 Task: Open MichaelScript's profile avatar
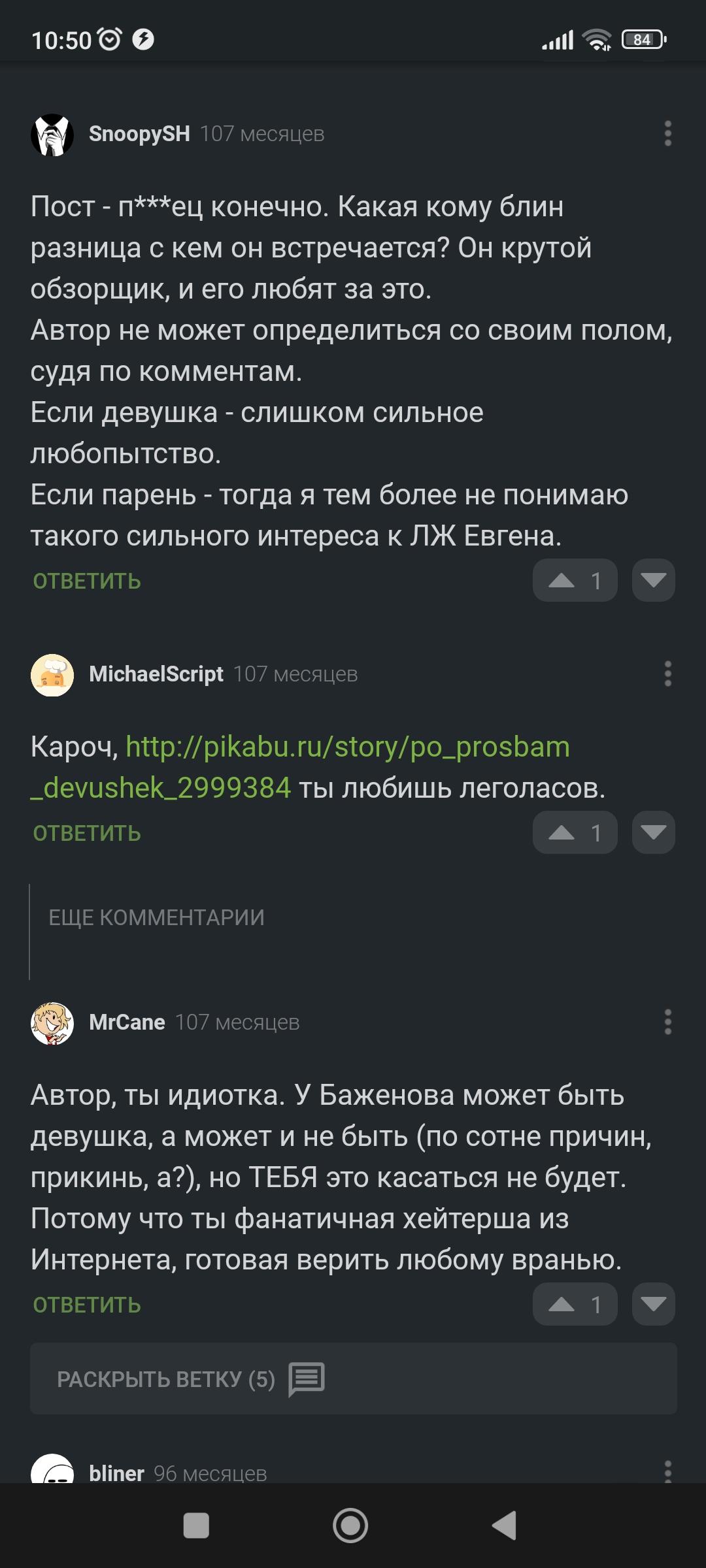[52, 674]
